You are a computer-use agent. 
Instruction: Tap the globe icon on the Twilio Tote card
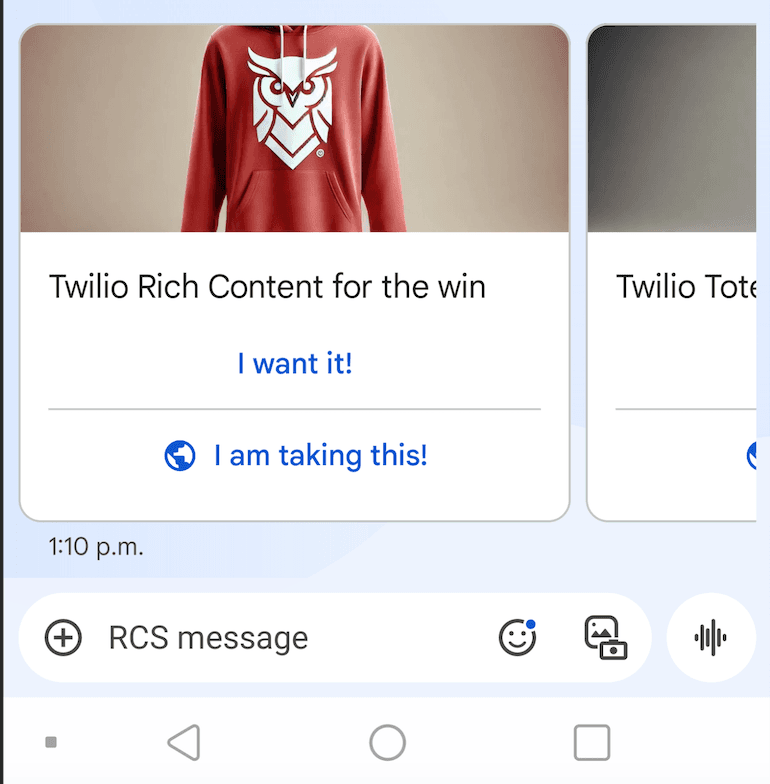coord(755,455)
